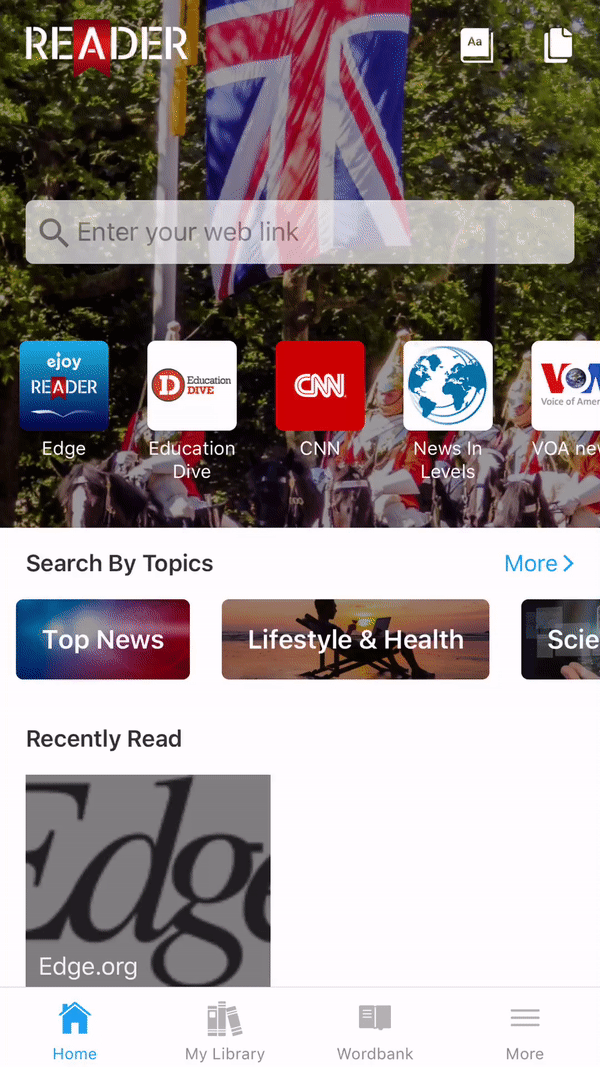600x1067 pixels.
Task: View more topics via More link
Action: 539,563
